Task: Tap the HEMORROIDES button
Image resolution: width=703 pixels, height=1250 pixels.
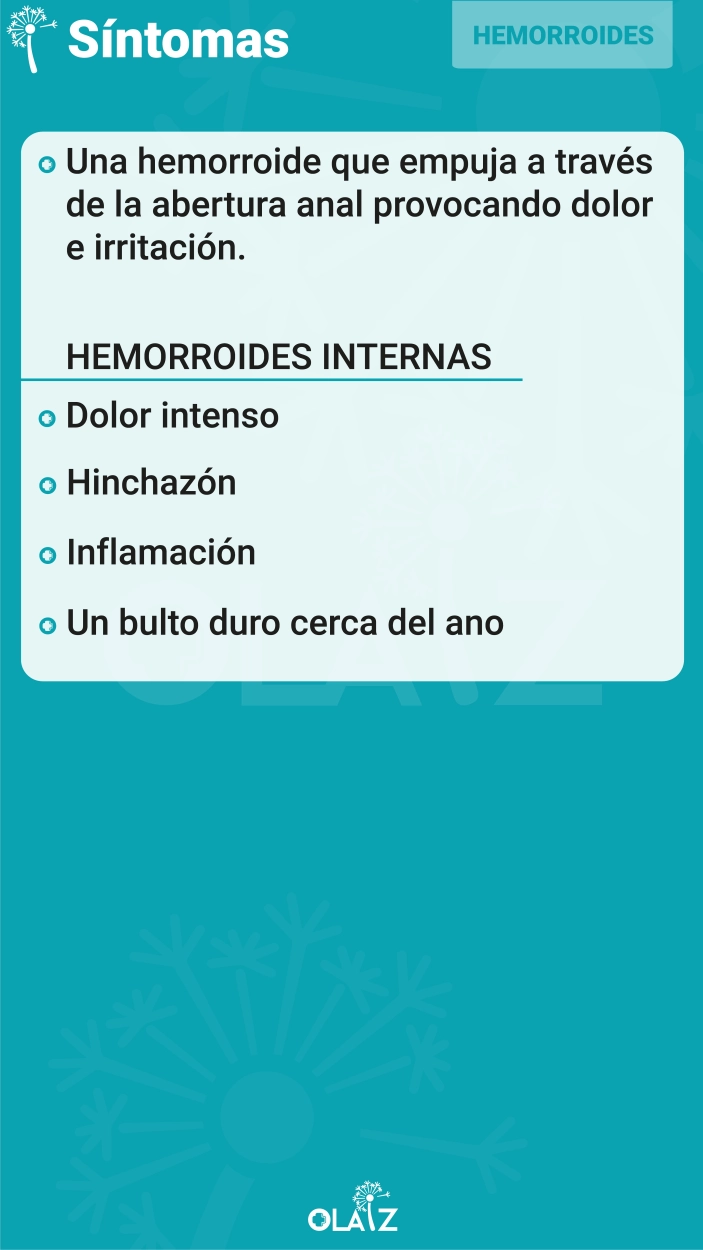Action: click(562, 35)
